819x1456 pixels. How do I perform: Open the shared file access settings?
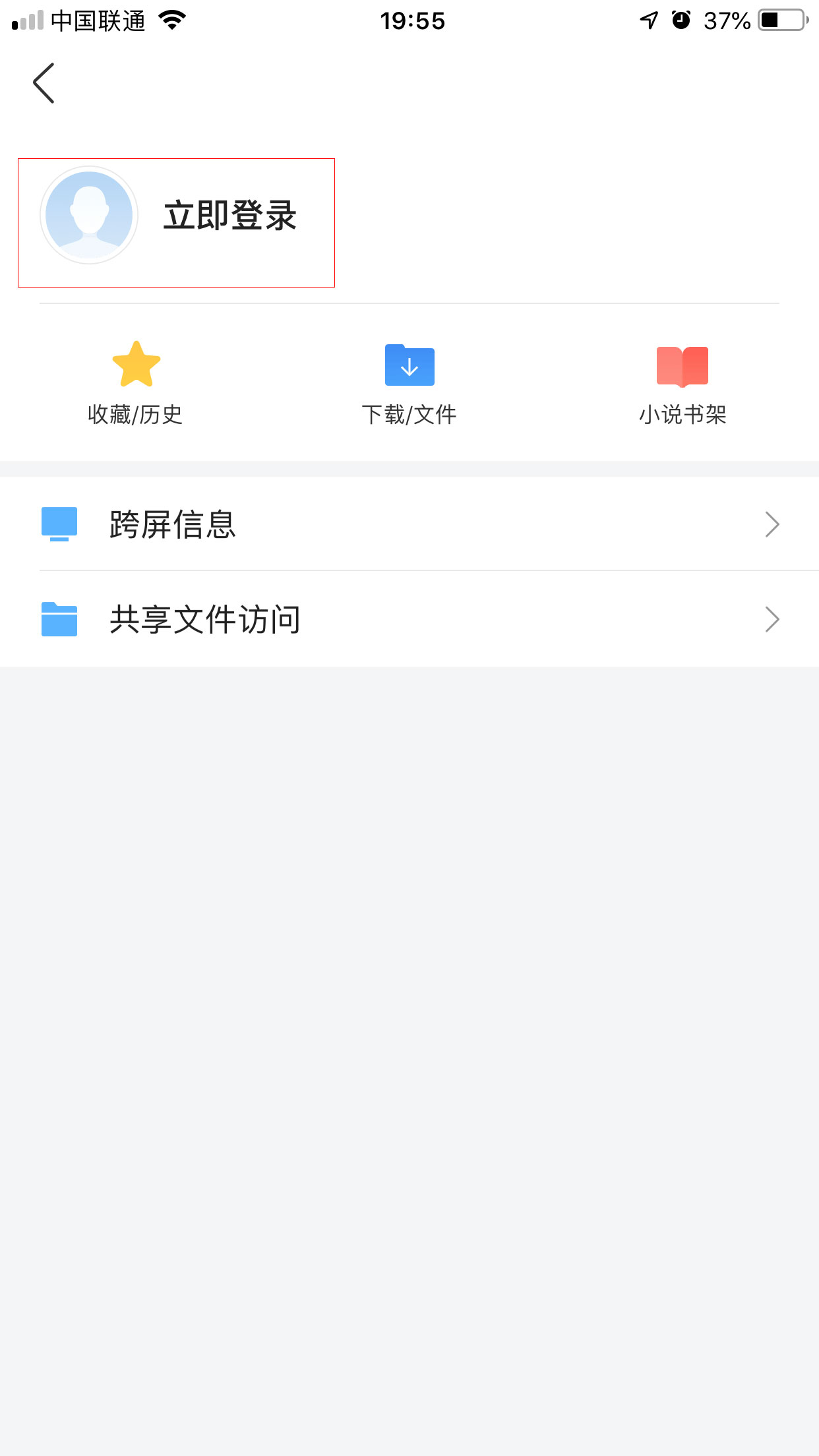click(x=409, y=619)
